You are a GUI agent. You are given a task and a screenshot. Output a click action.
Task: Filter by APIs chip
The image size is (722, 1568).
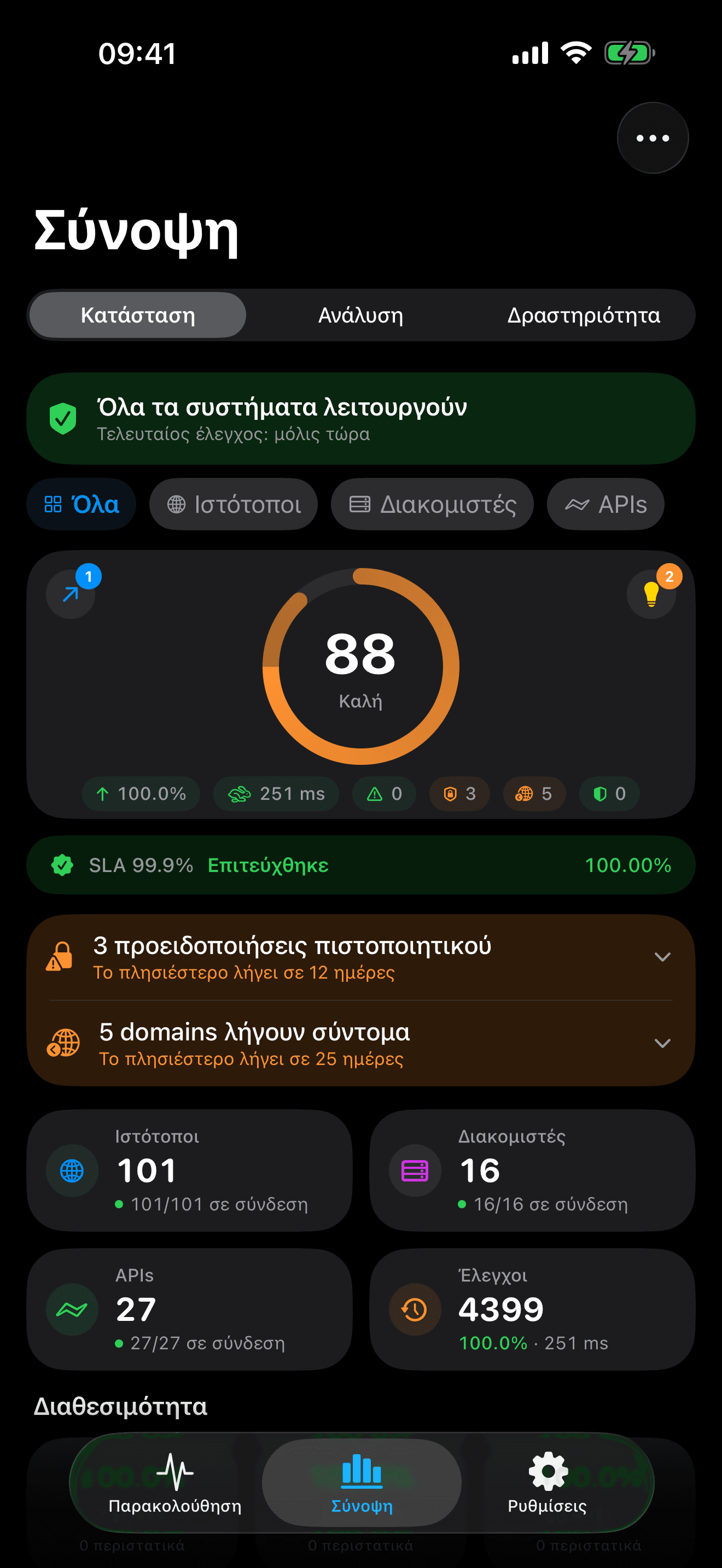click(605, 504)
